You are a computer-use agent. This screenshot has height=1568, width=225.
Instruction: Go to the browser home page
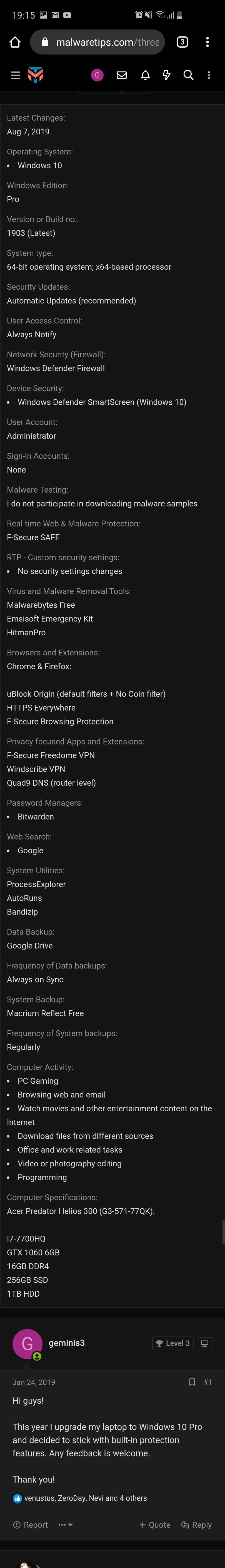pos(15,42)
